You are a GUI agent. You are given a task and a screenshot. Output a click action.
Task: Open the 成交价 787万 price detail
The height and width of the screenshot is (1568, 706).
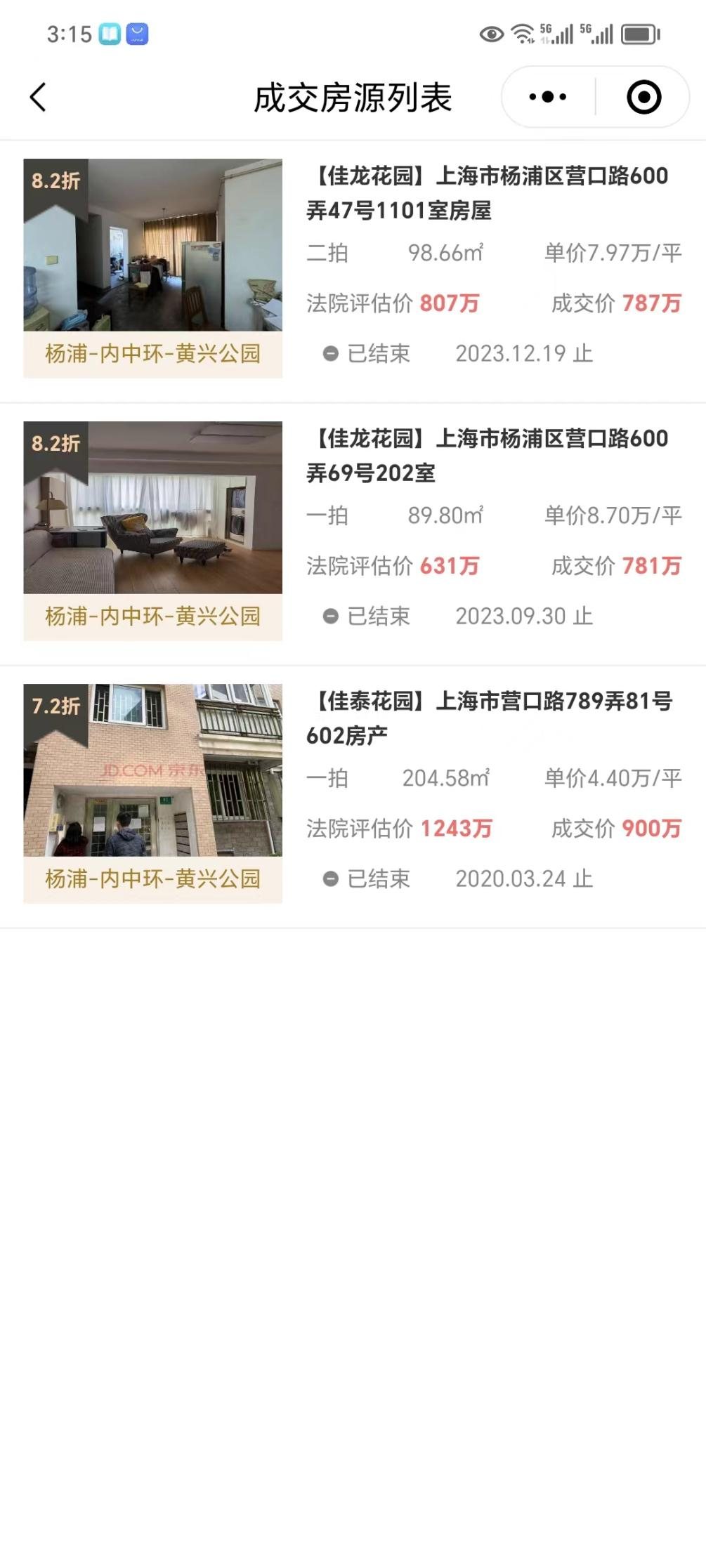tap(618, 305)
